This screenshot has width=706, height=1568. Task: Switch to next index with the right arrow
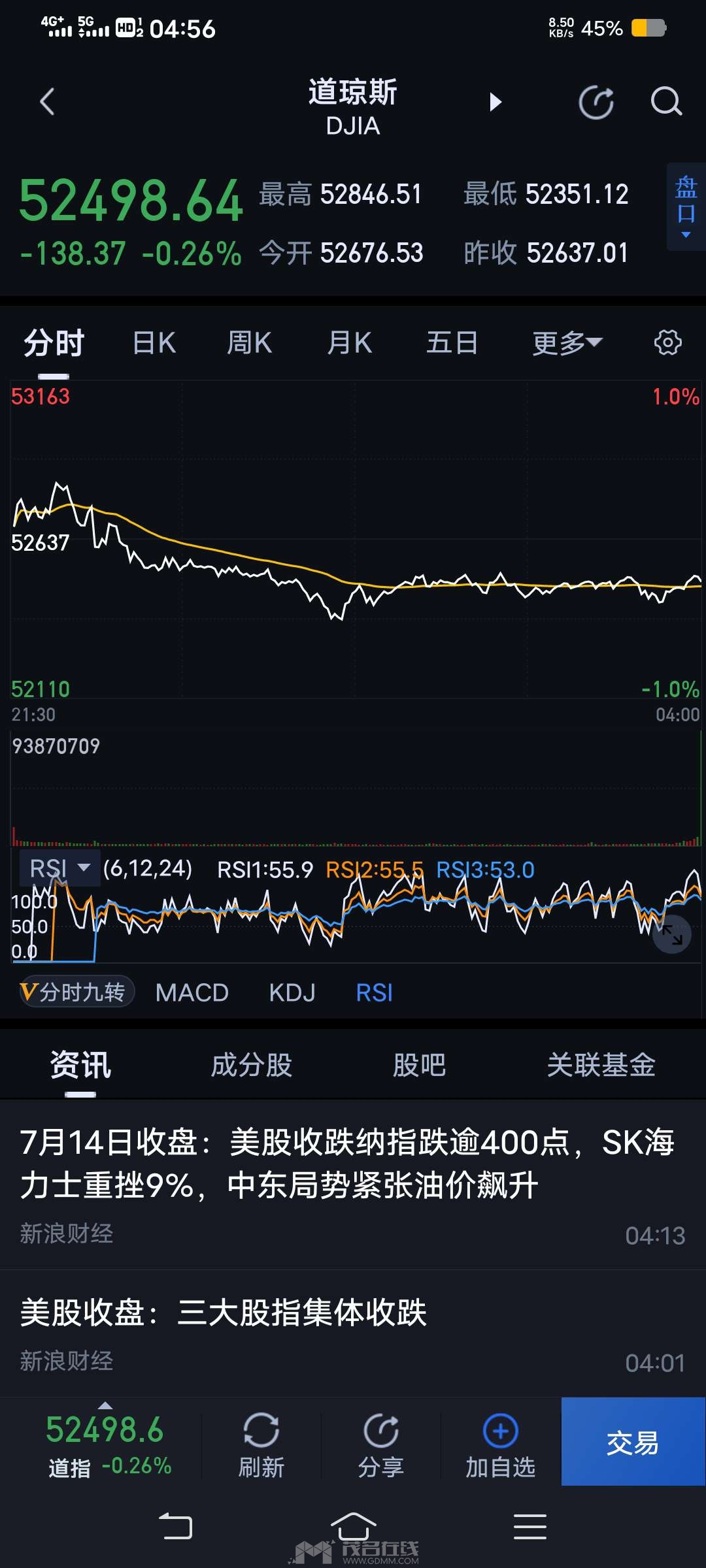tap(496, 102)
